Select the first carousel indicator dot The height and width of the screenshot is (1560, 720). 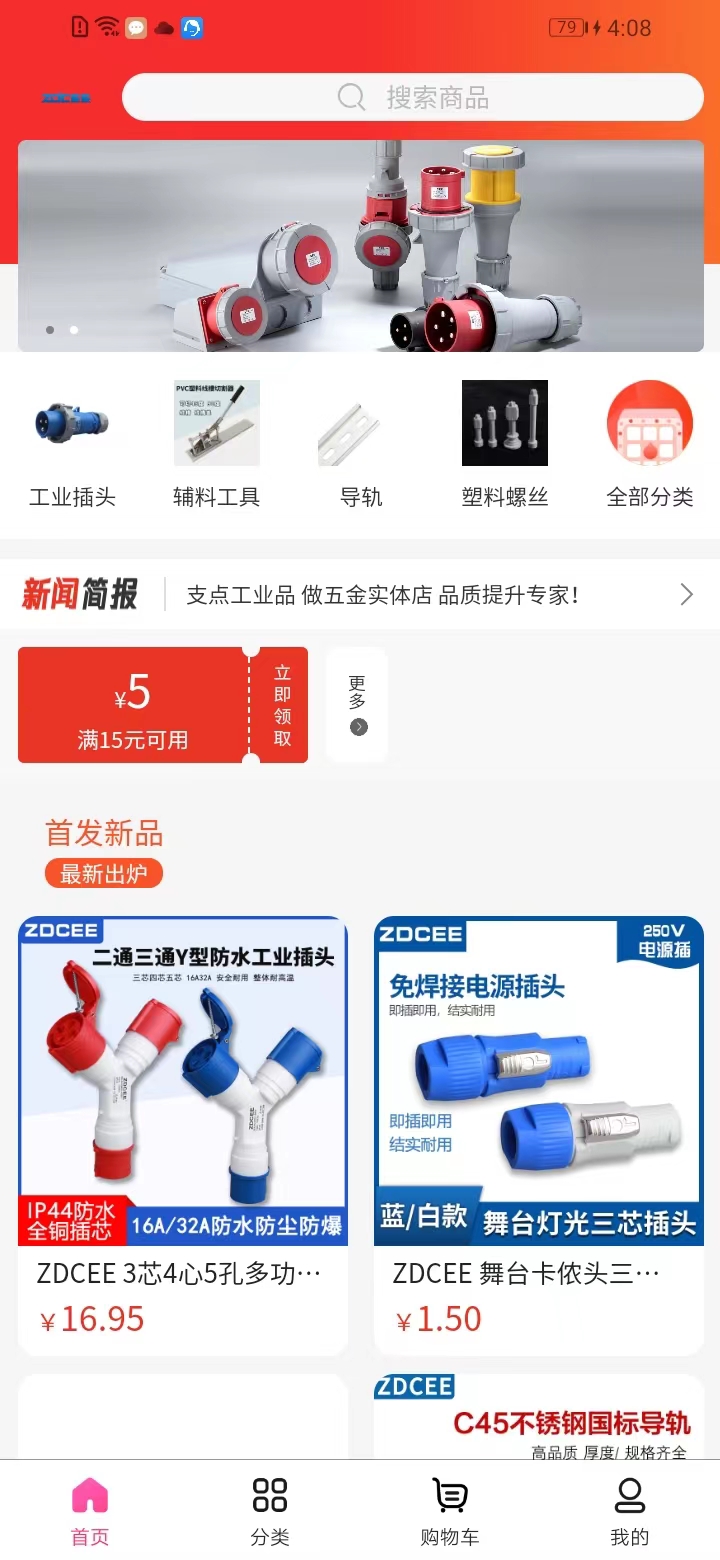[49, 330]
